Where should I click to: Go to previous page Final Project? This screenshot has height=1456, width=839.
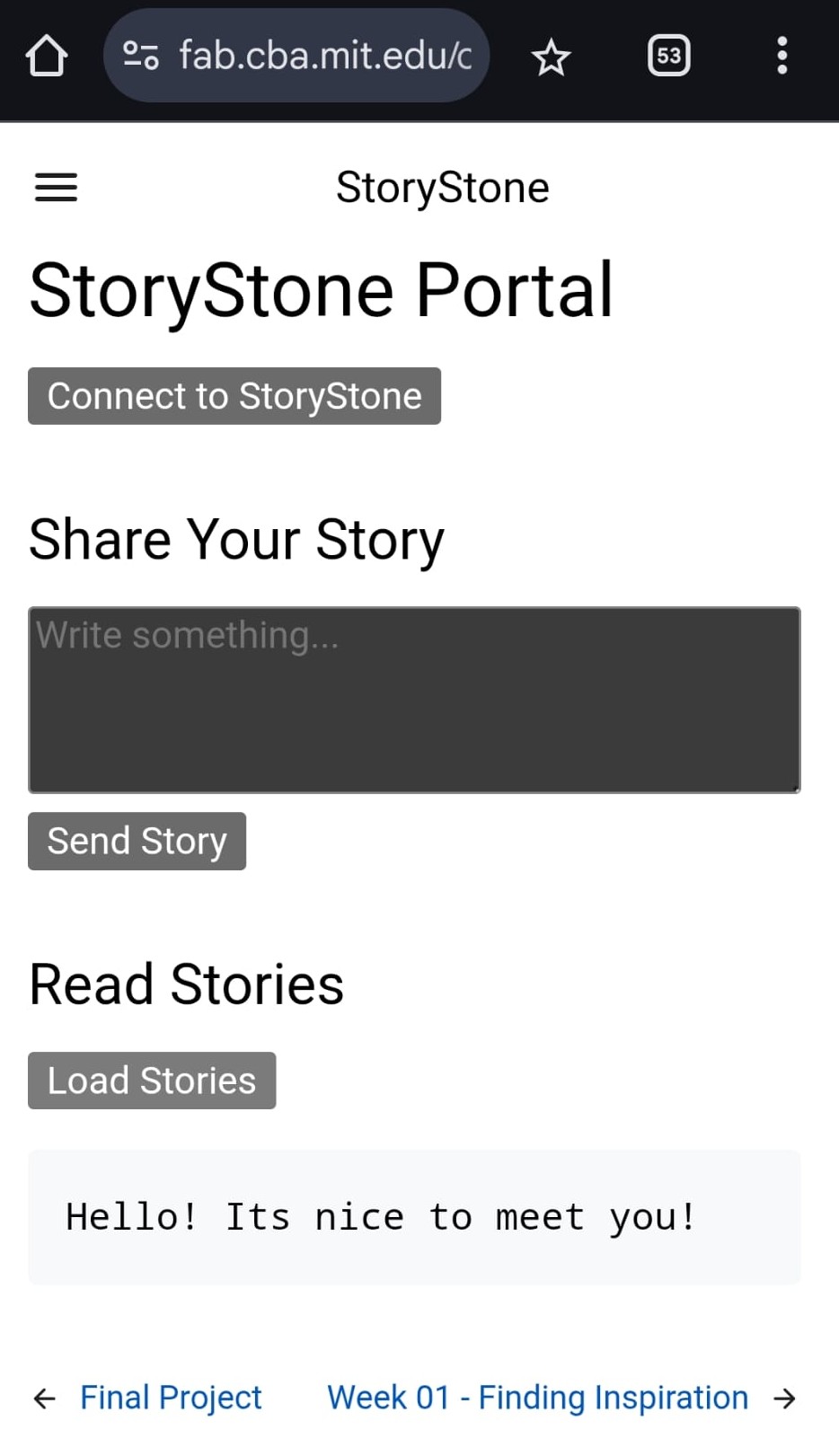click(x=170, y=1398)
